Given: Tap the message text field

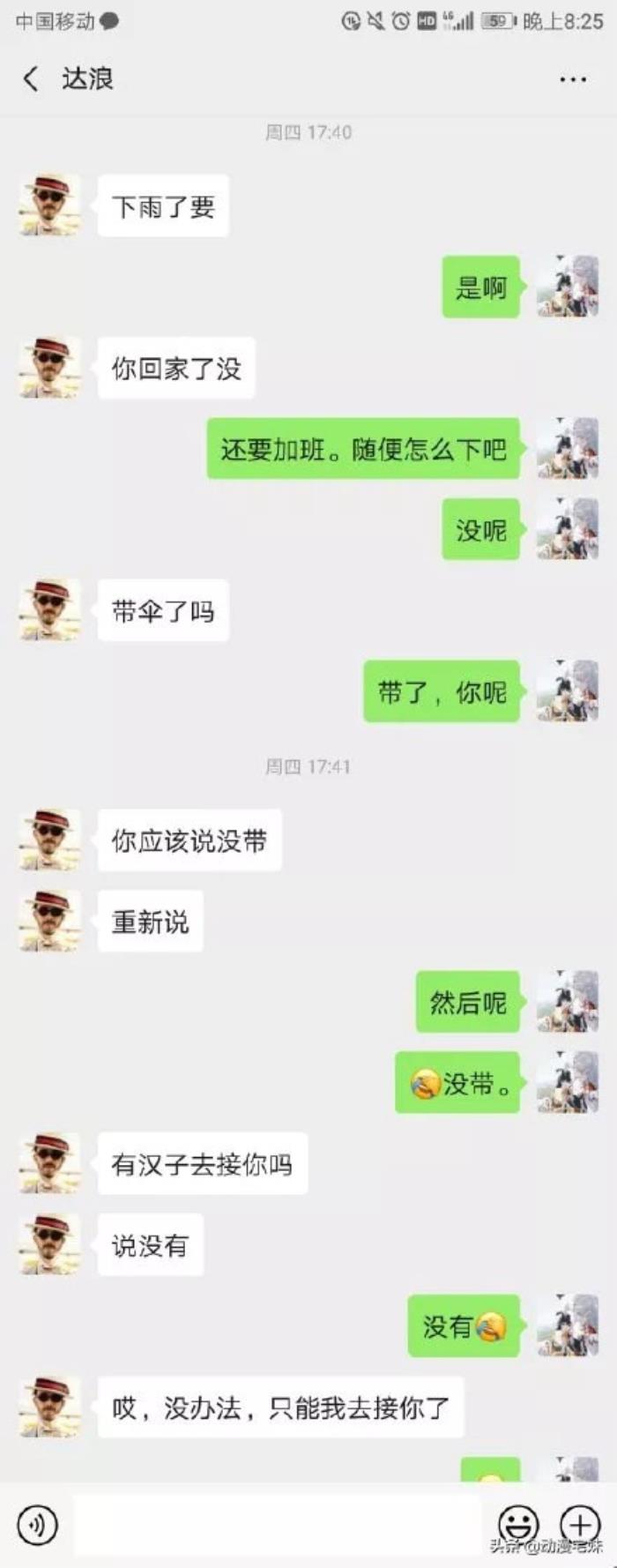Looking at the screenshot, I should (x=278, y=1525).
